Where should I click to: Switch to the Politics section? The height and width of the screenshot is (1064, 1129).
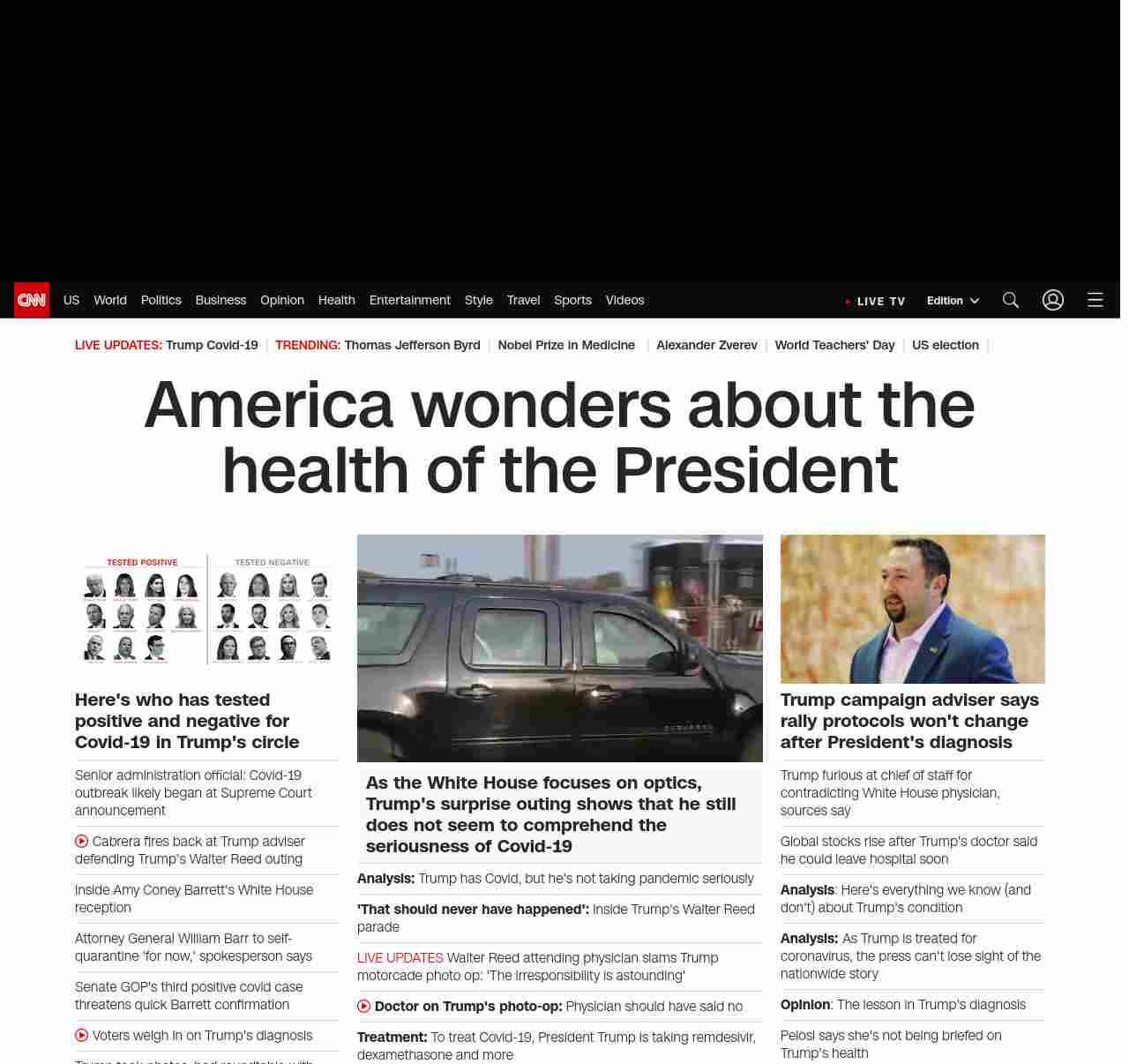[x=161, y=300]
